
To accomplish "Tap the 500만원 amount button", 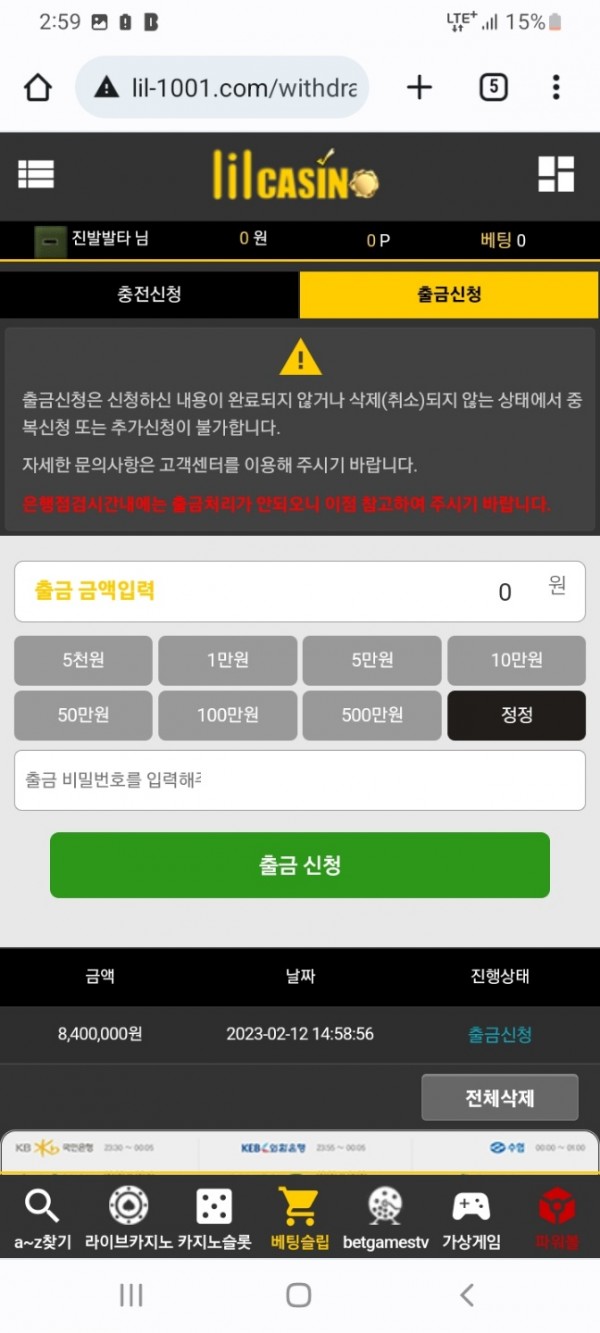I will click(372, 715).
